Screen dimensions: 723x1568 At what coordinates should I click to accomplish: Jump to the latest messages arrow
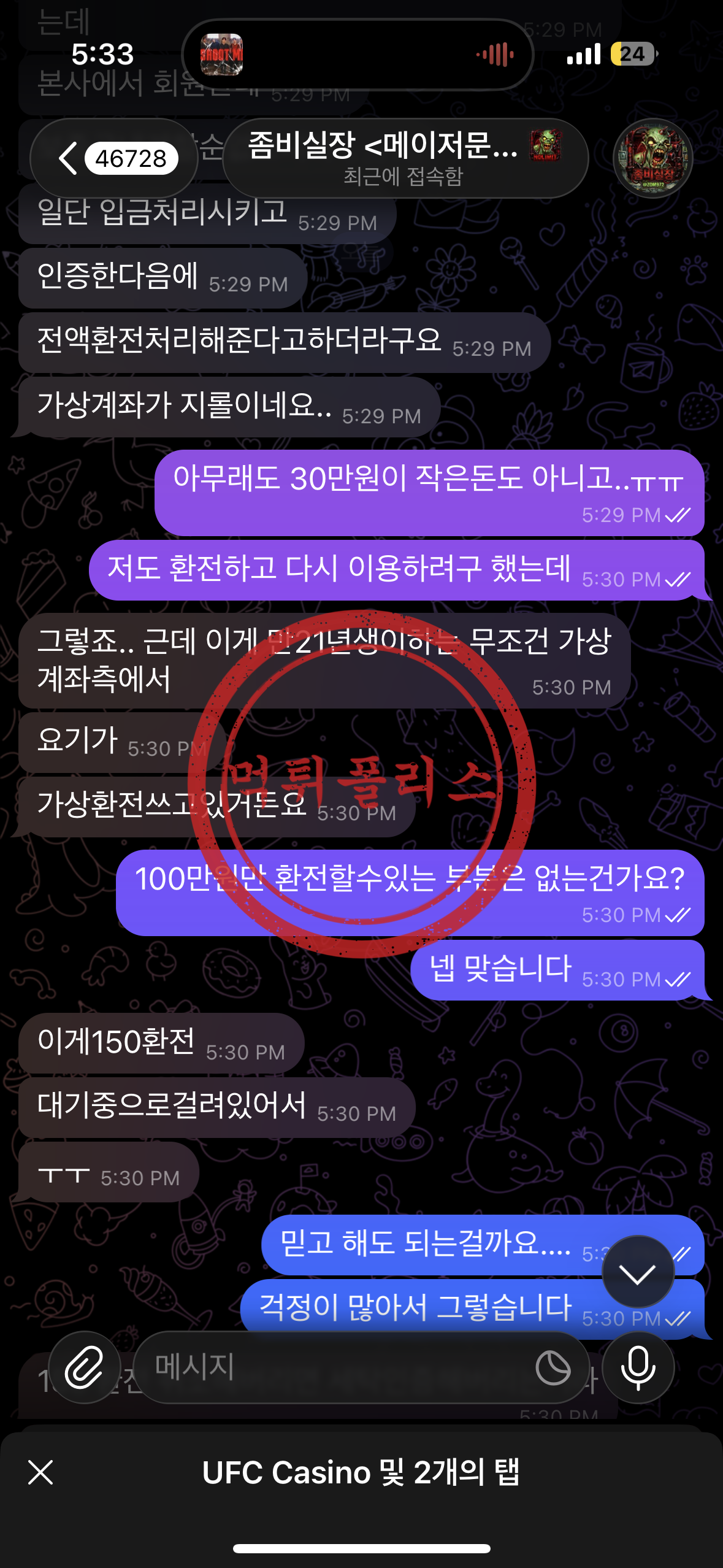click(638, 1272)
